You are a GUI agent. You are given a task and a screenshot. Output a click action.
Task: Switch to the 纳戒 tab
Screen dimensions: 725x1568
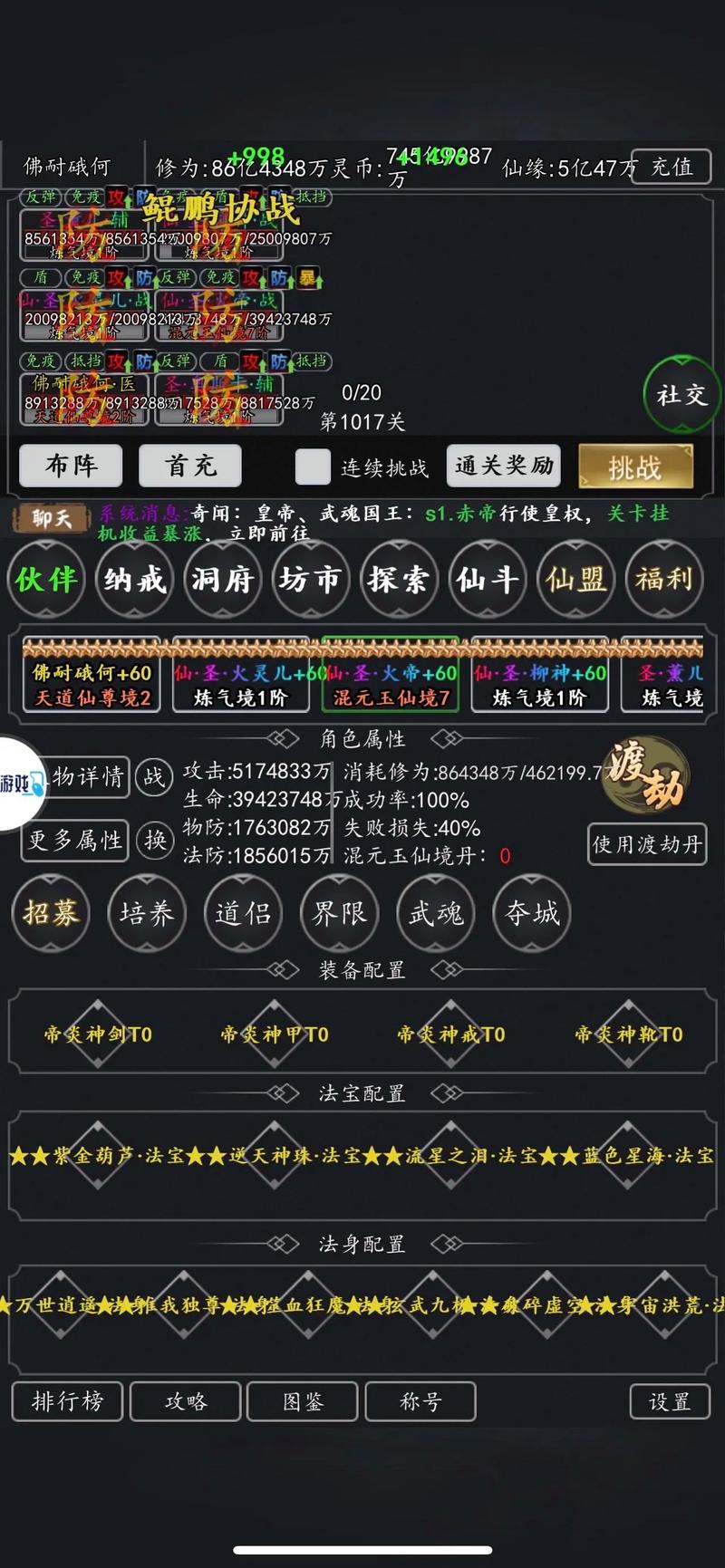tap(134, 580)
